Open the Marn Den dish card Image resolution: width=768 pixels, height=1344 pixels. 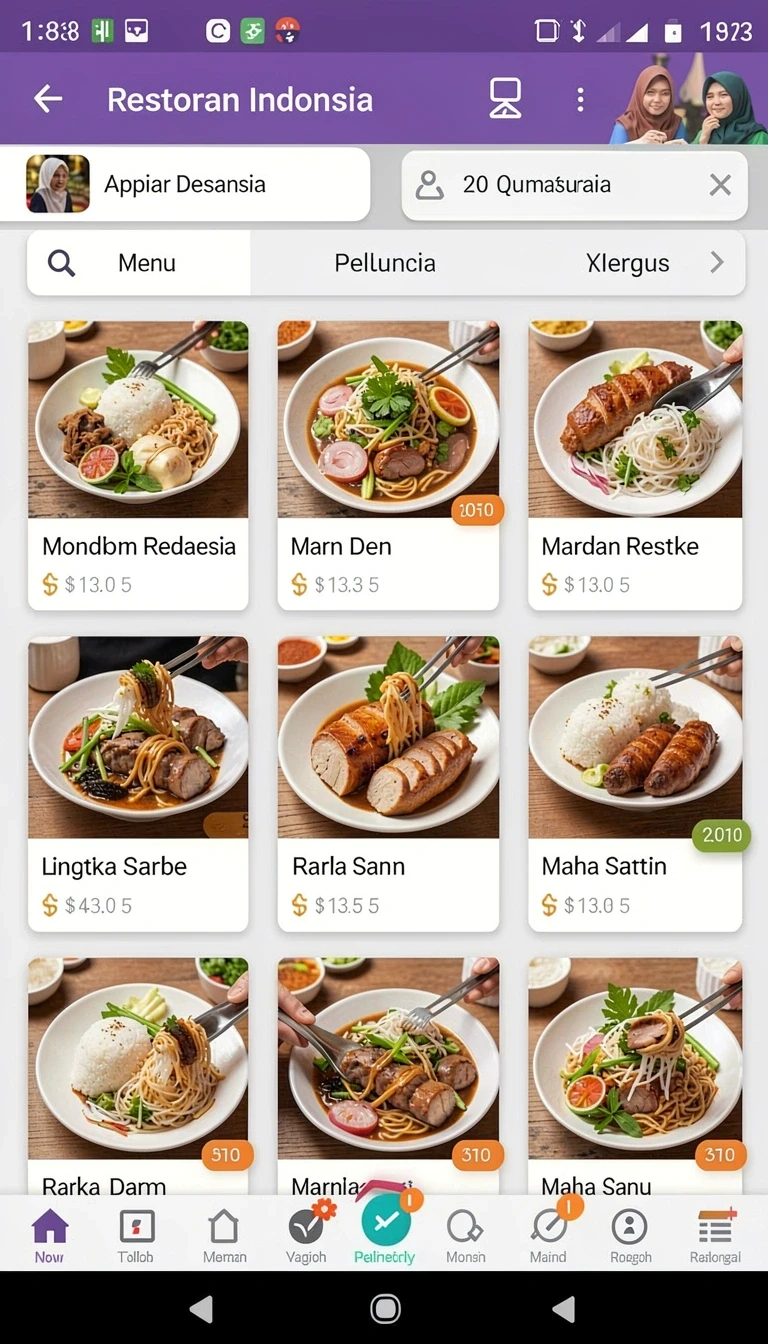pyautogui.click(x=388, y=465)
